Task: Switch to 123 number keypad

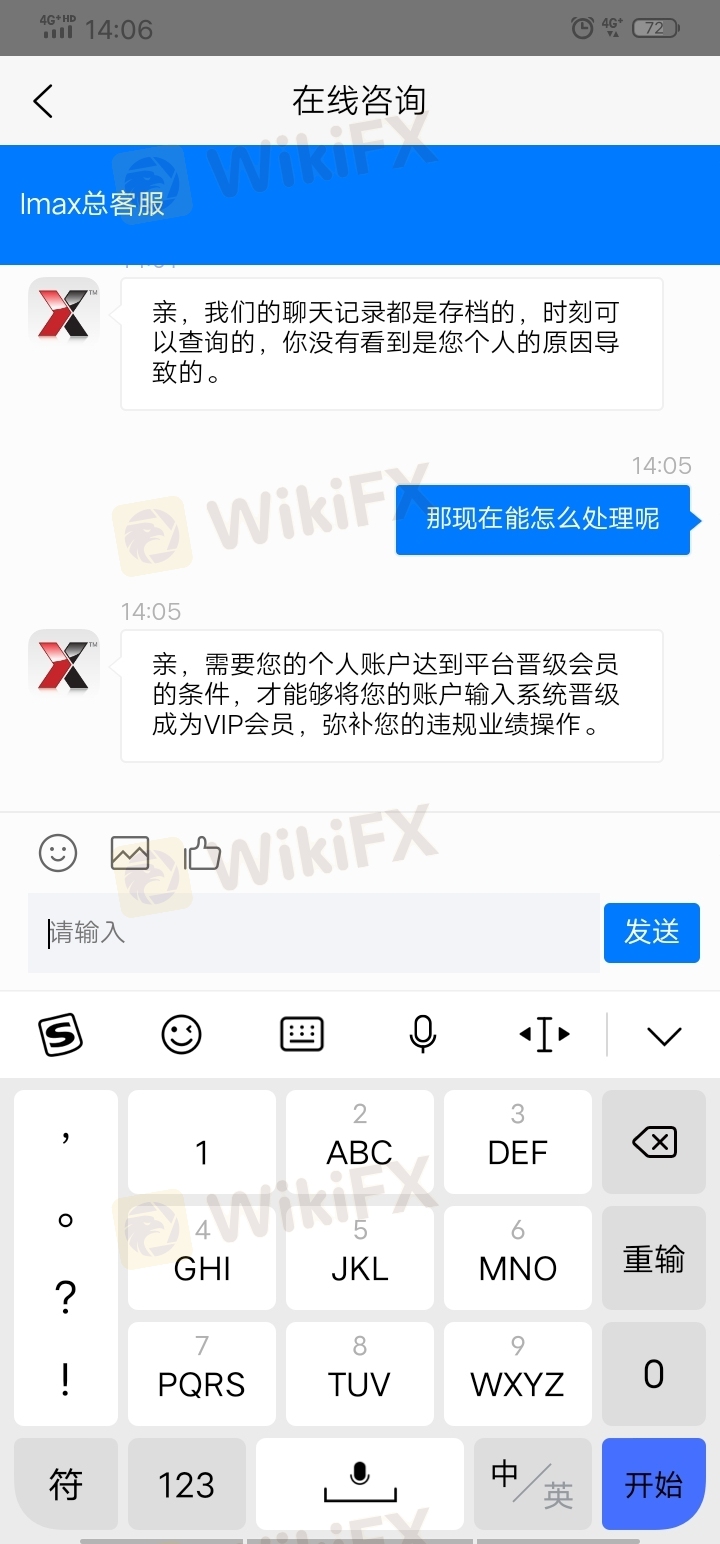Action: coord(186,1485)
